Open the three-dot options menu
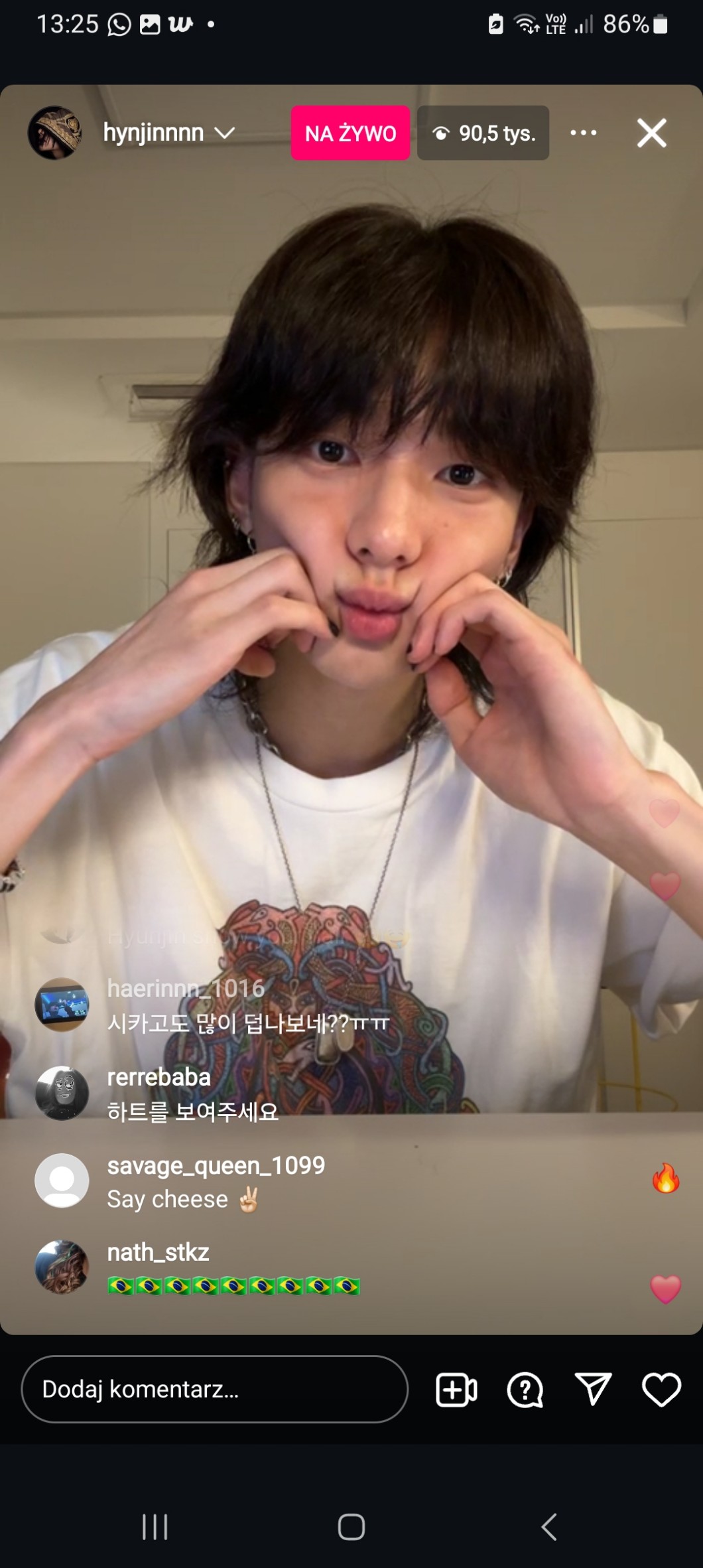Image resolution: width=703 pixels, height=1568 pixels. pos(583,133)
